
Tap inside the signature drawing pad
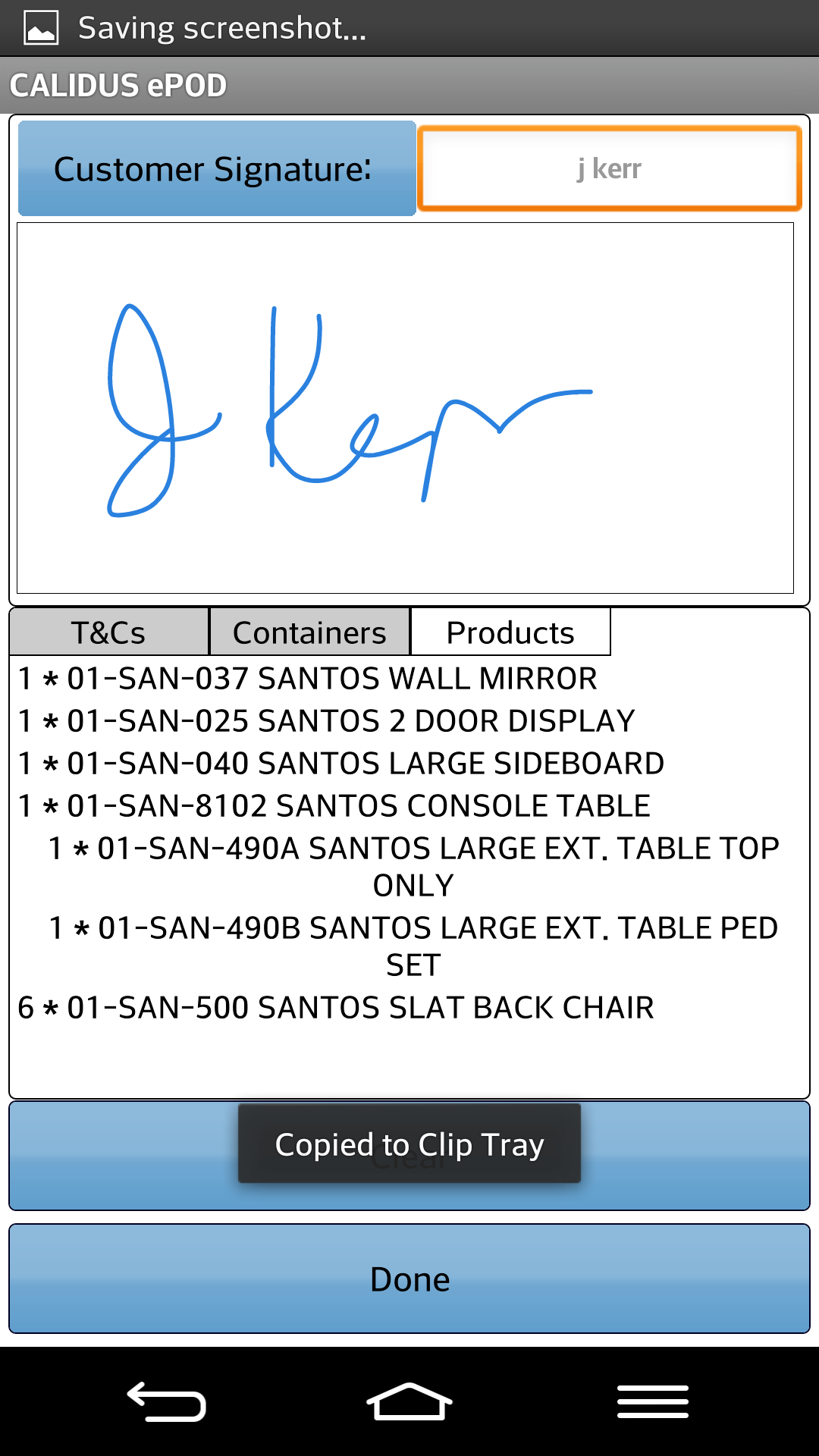[405, 408]
